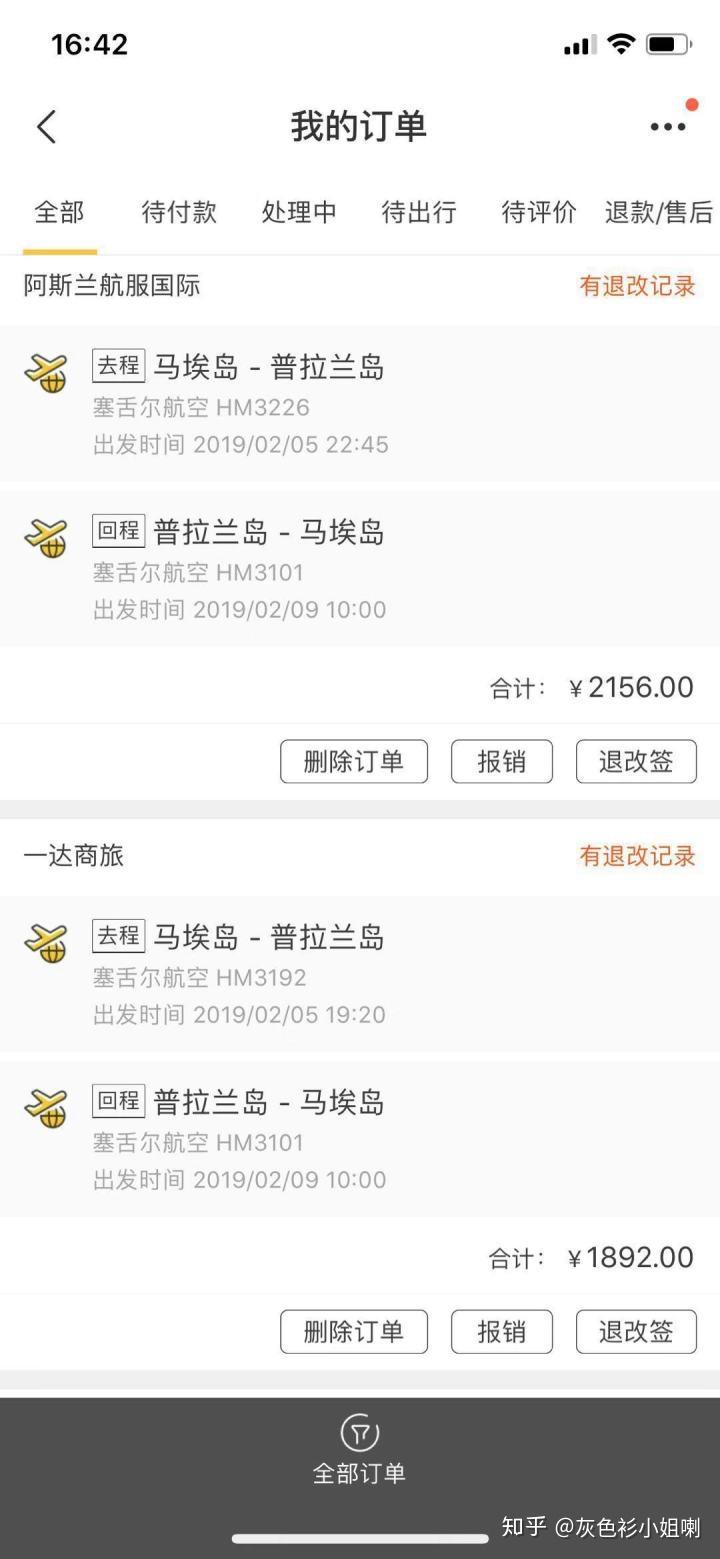
Task: Delete the ¥1892.00 一达商旅 order
Action: point(354,1332)
